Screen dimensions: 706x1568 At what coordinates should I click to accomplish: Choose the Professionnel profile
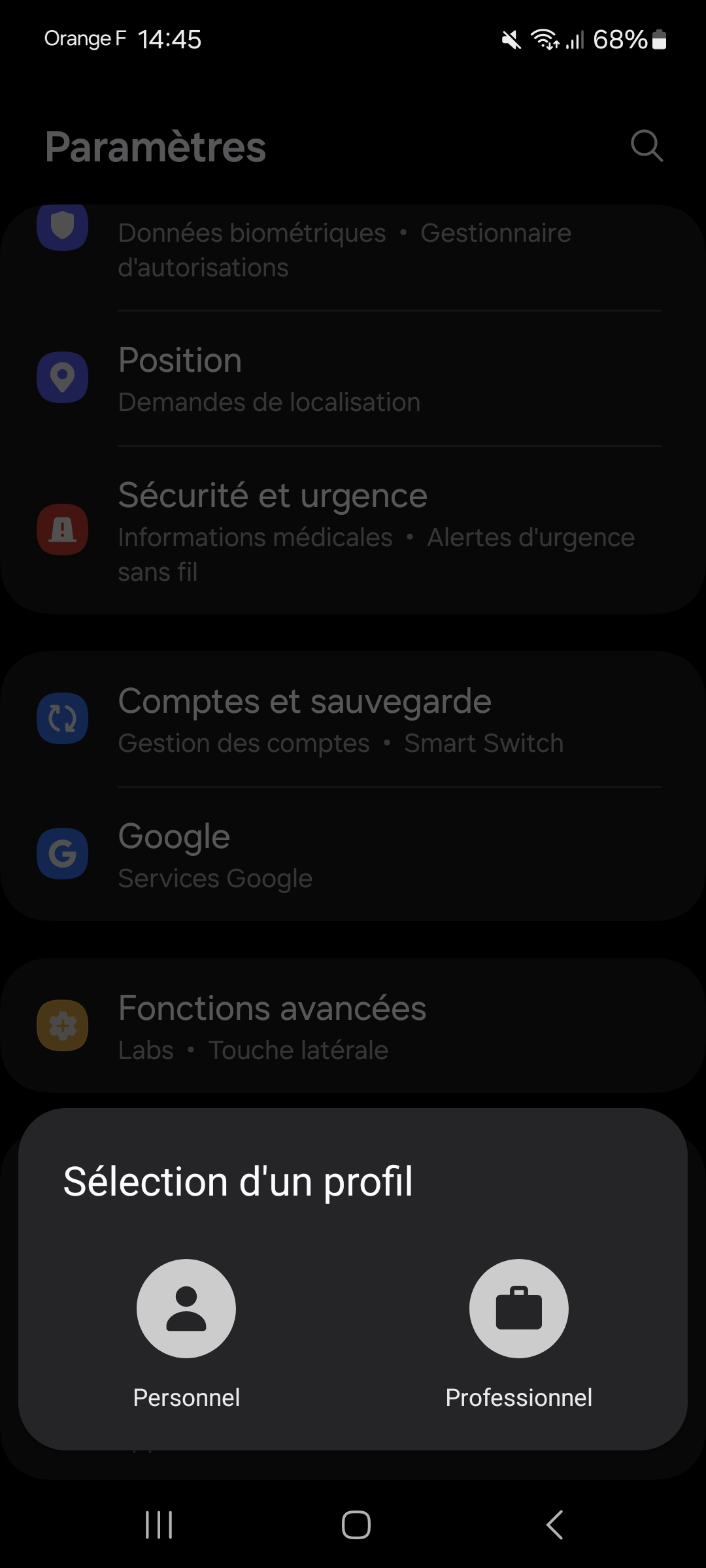518,1308
